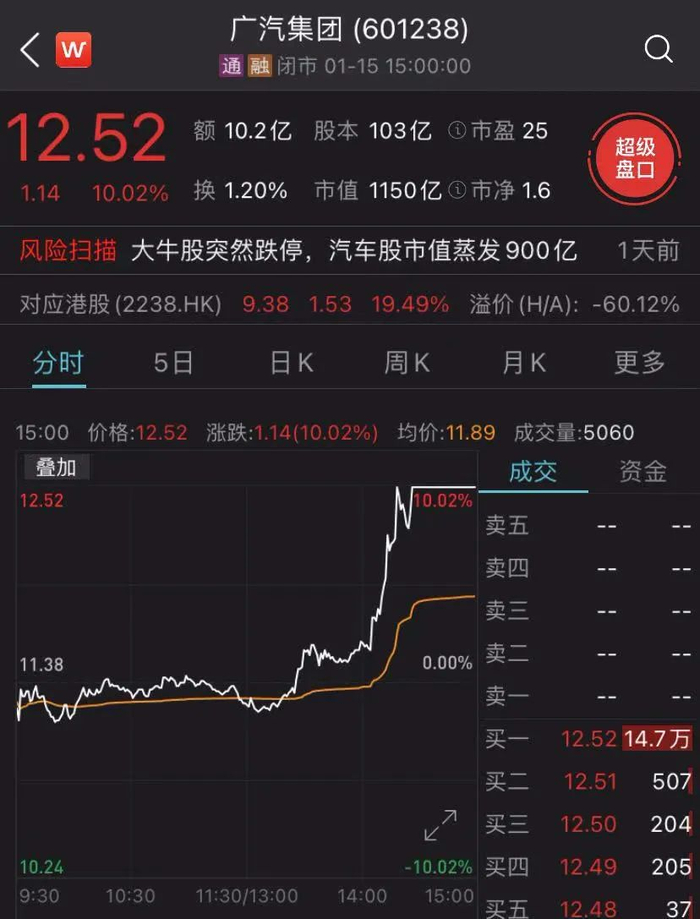The image size is (700, 919).
Task: Switch to the 成交 tab
Action: (533, 472)
